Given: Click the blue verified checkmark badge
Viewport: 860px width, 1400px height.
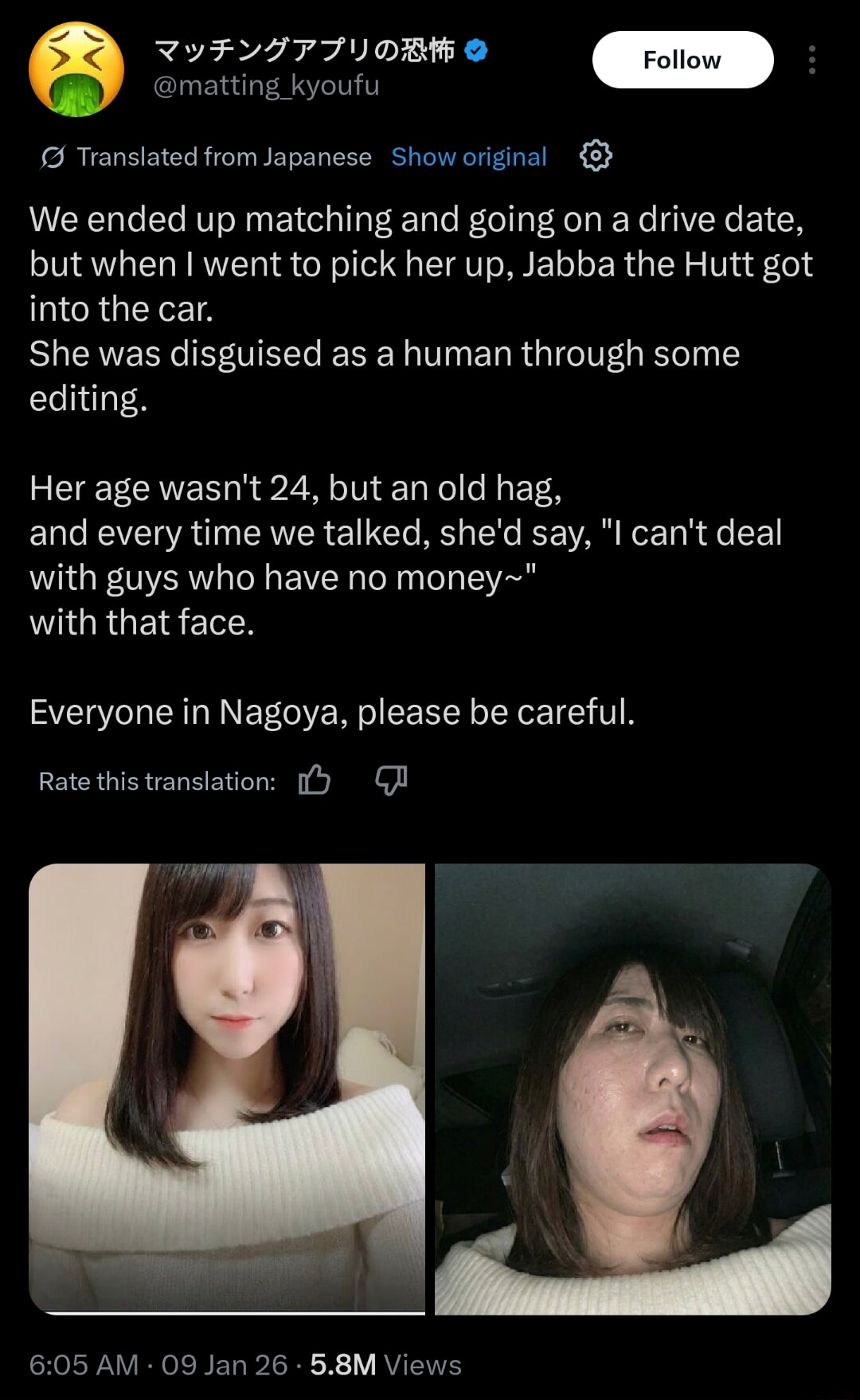Looking at the screenshot, I should [x=475, y=49].
